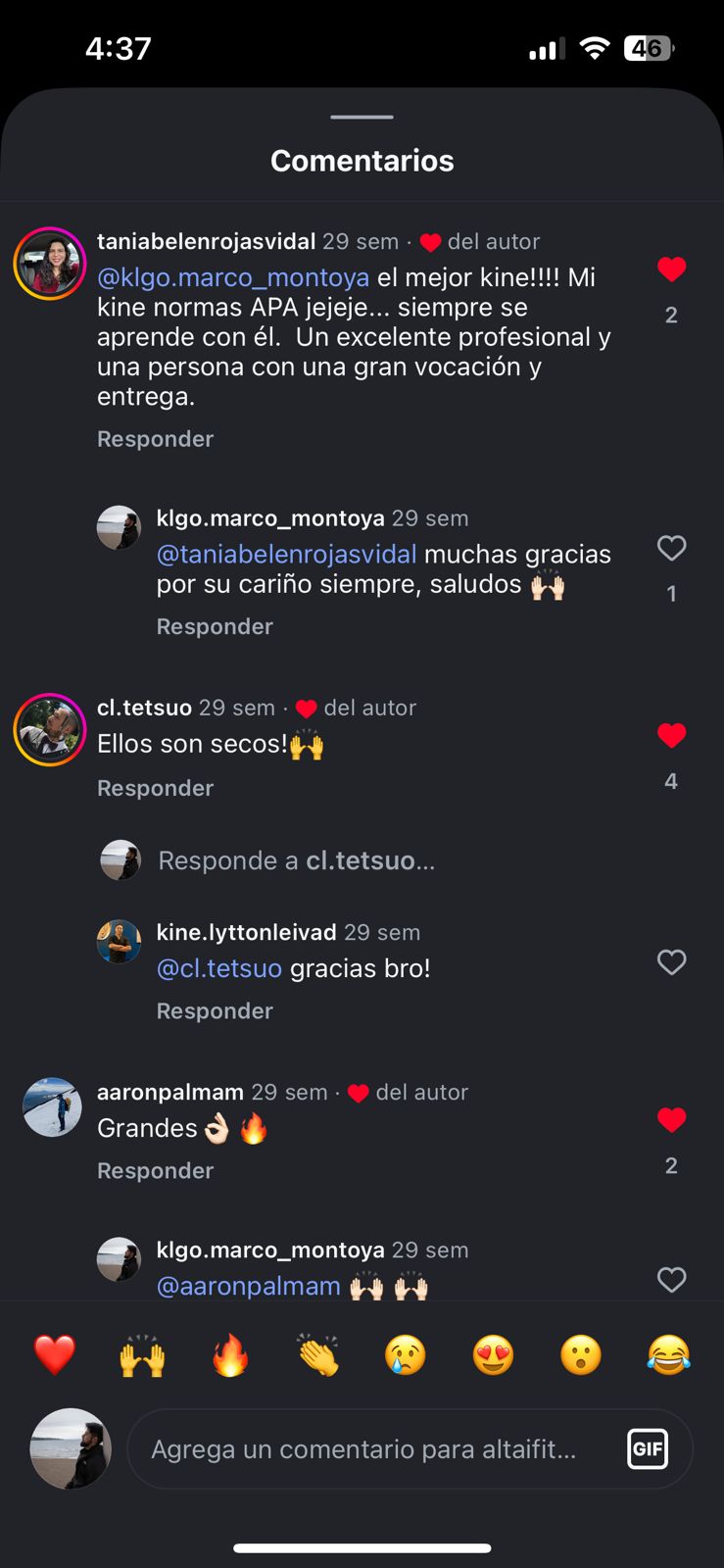Tap the comment input field
Image resolution: width=724 pixels, height=1568 pixels.
[372, 1448]
